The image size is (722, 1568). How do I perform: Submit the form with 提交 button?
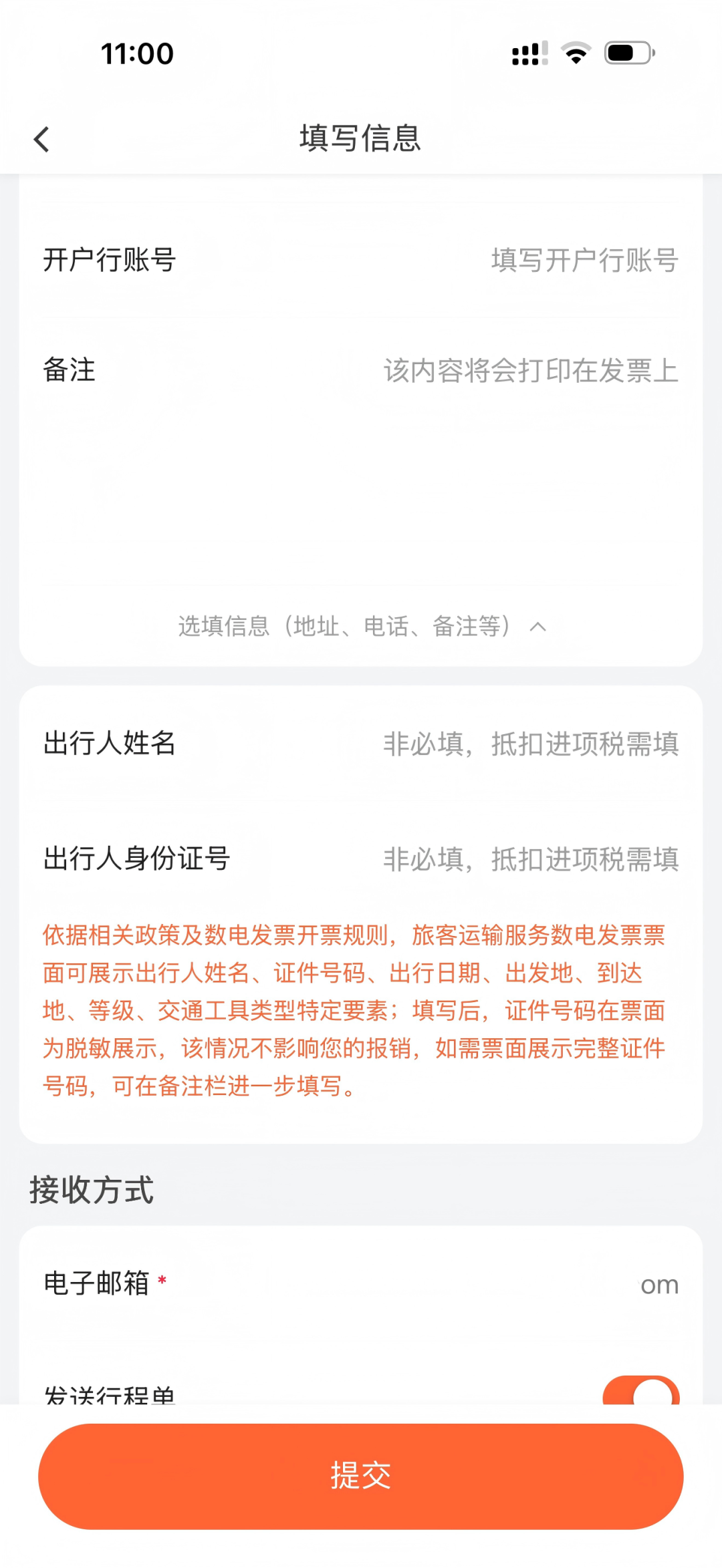361,1476
